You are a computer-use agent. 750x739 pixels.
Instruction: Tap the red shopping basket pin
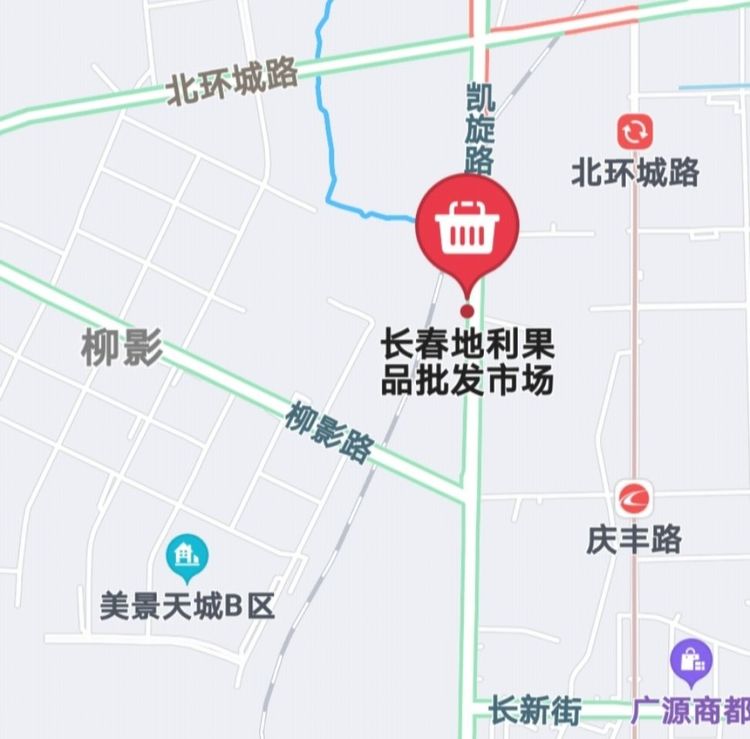click(467, 227)
